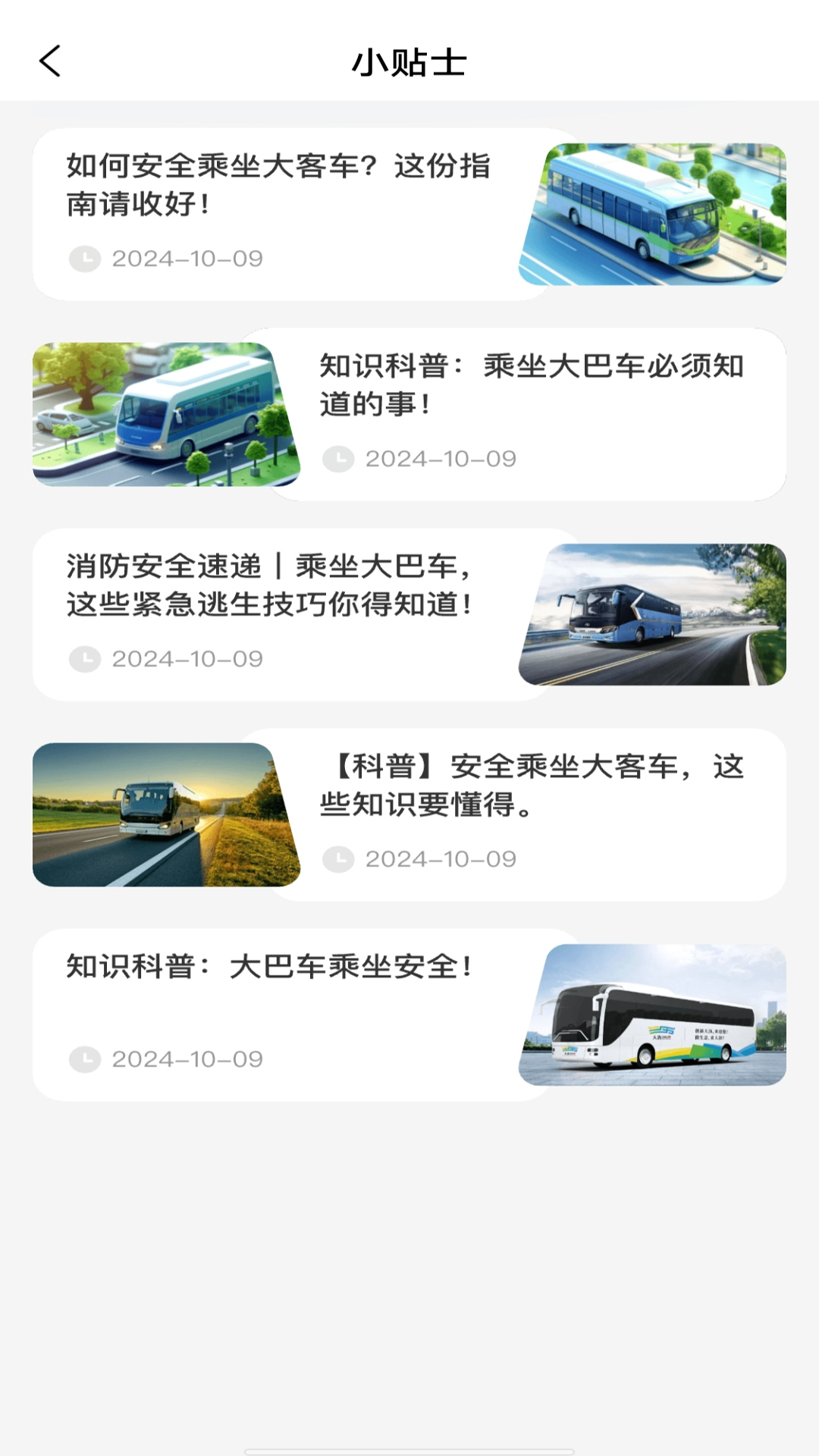This screenshot has width=819, height=1456.
Task: Open 【科普】安全乘坐大客车 article
Action: click(531, 786)
